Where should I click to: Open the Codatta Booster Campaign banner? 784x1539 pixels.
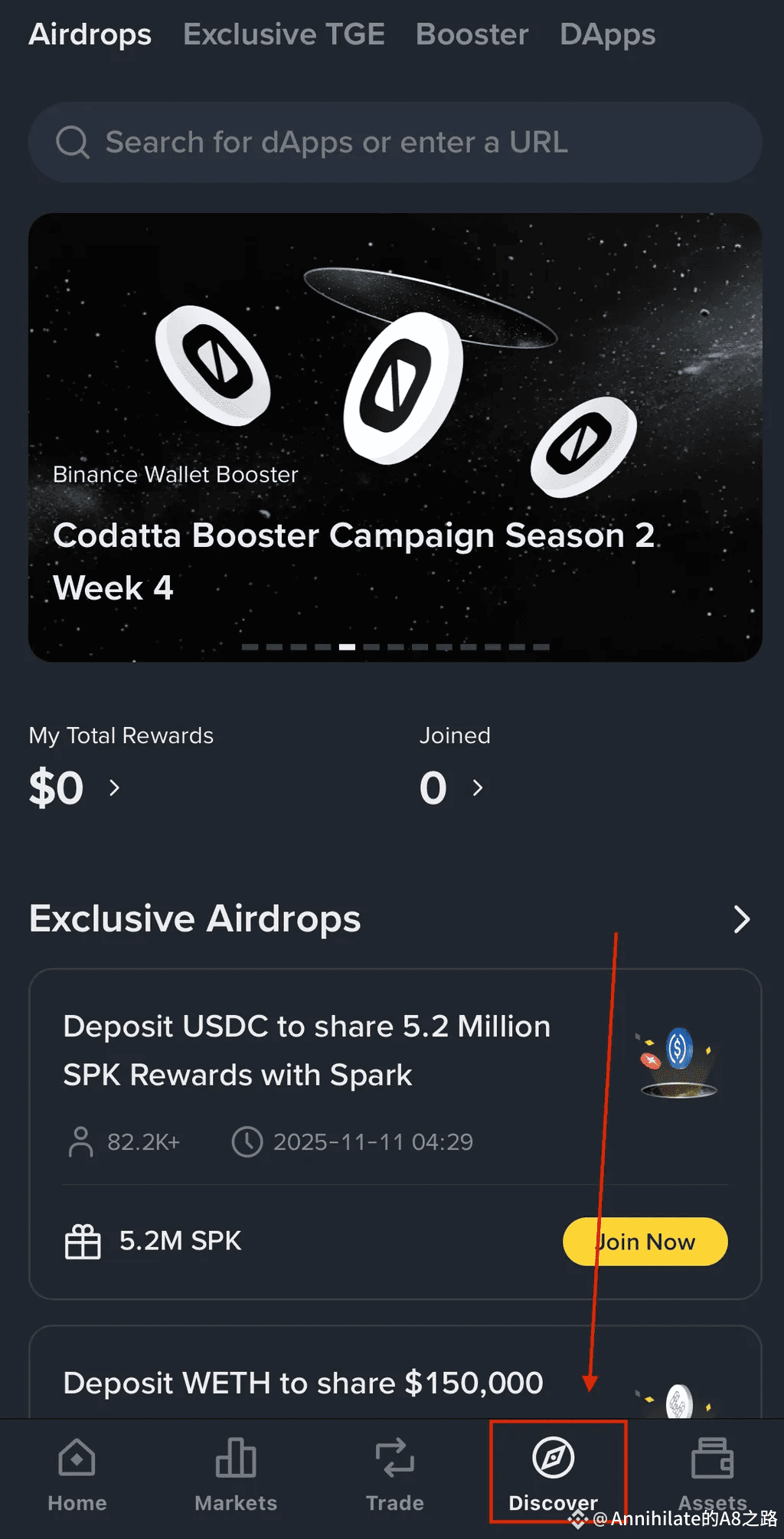[x=395, y=437]
